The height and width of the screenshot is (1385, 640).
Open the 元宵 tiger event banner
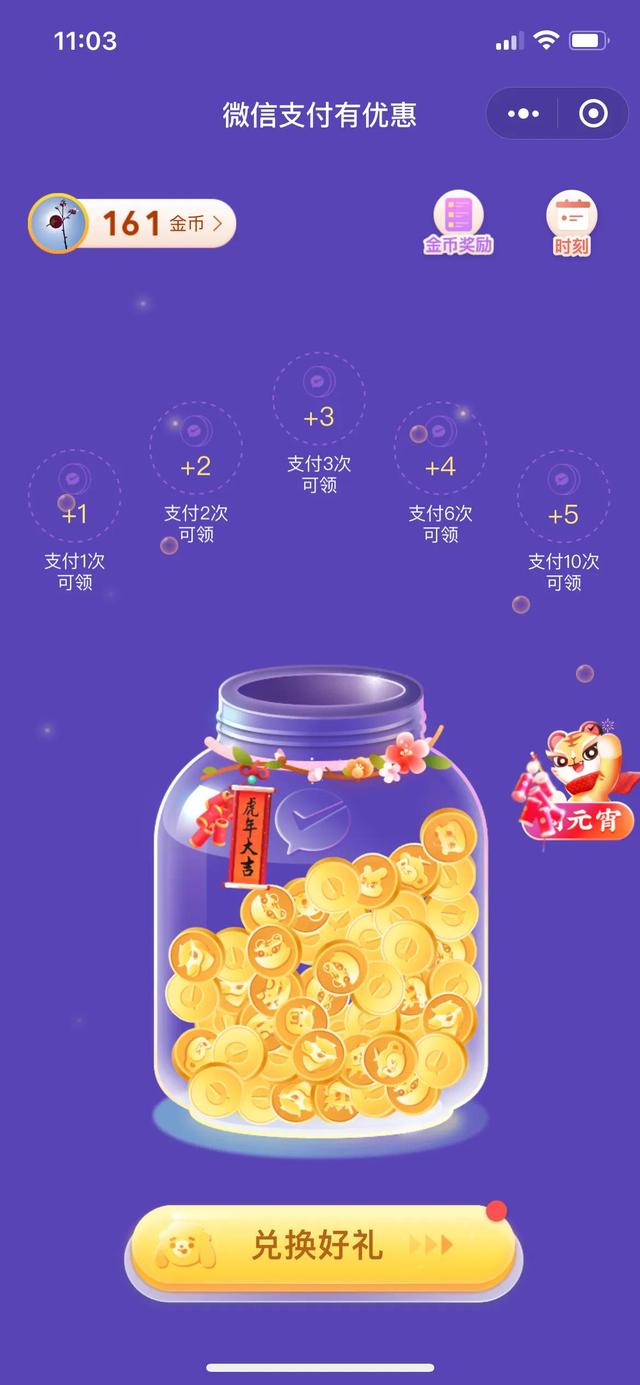click(x=575, y=781)
